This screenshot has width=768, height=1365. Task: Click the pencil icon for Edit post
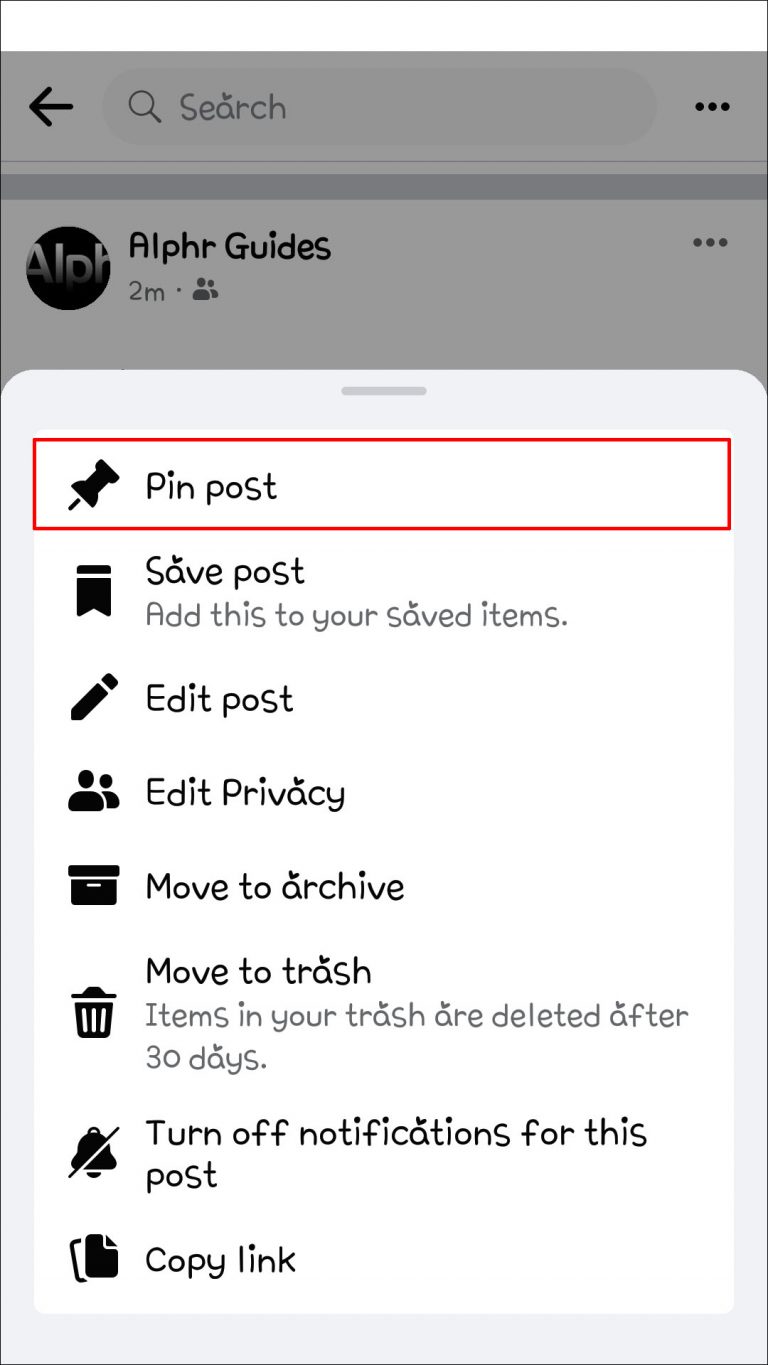pyautogui.click(x=93, y=699)
